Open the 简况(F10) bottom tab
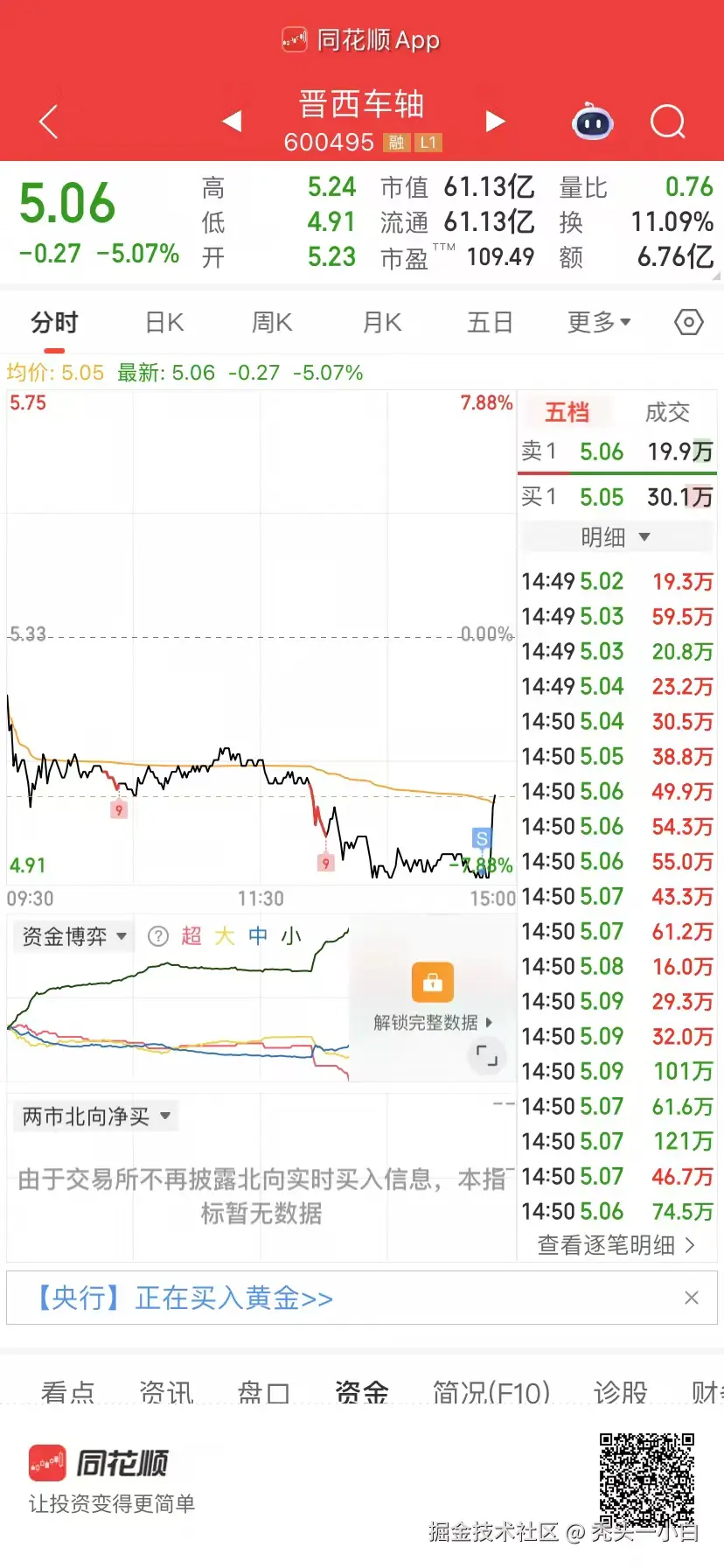The width and height of the screenshot is (724, 1568). pyautogui.click(x=492, y=1393)
